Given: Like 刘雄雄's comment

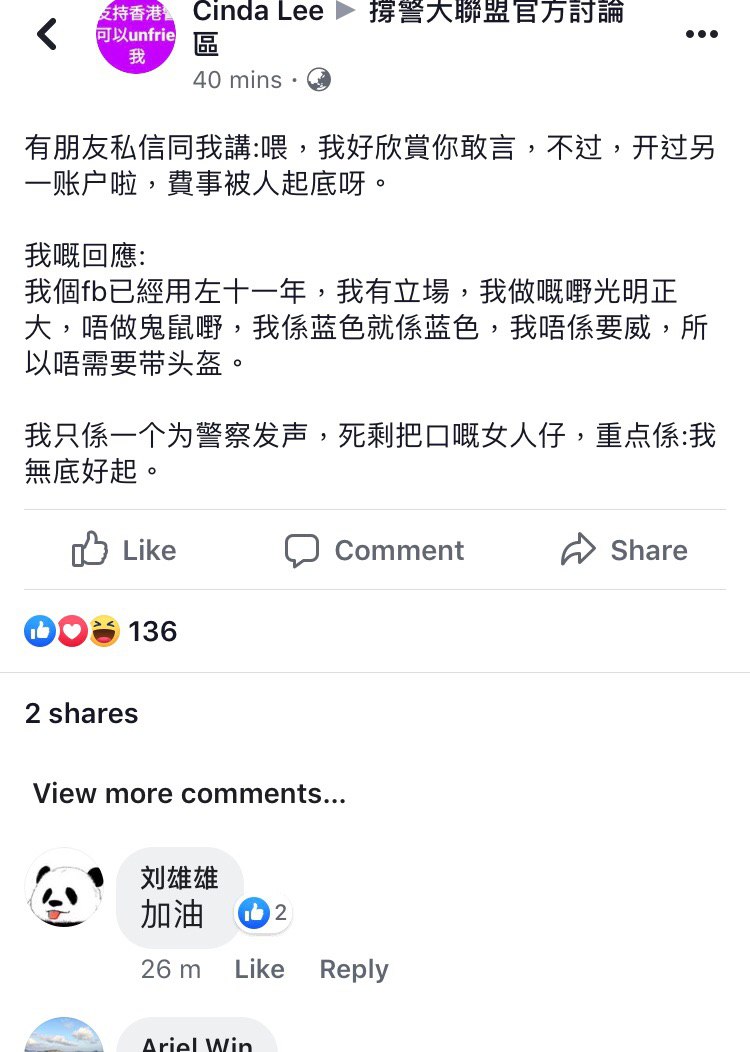Looking at the screenshot, I should (x=259, y=969).
